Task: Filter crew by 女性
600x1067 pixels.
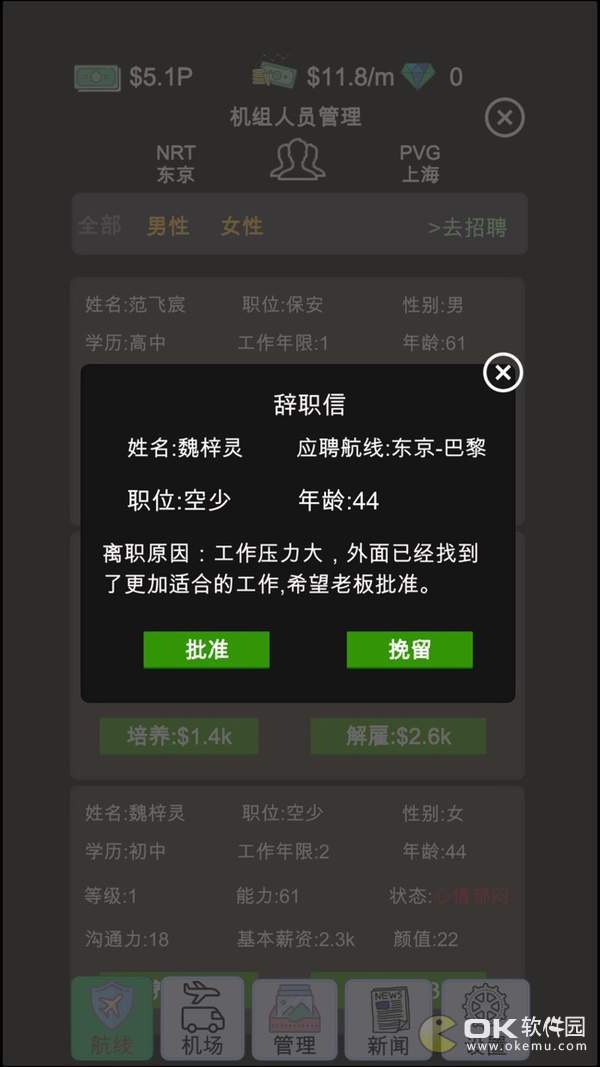Action: (242, 226)
